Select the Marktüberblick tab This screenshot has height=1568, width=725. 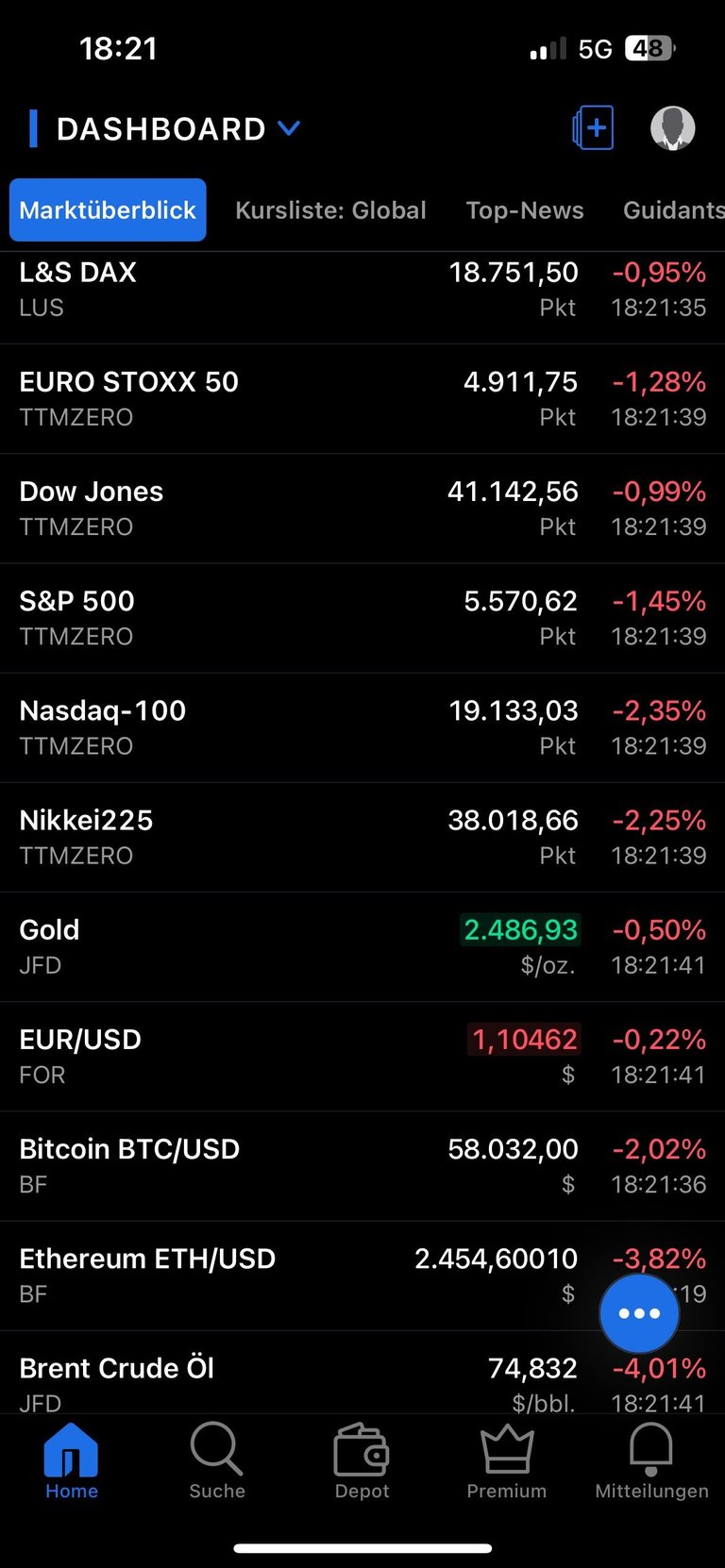108,209
